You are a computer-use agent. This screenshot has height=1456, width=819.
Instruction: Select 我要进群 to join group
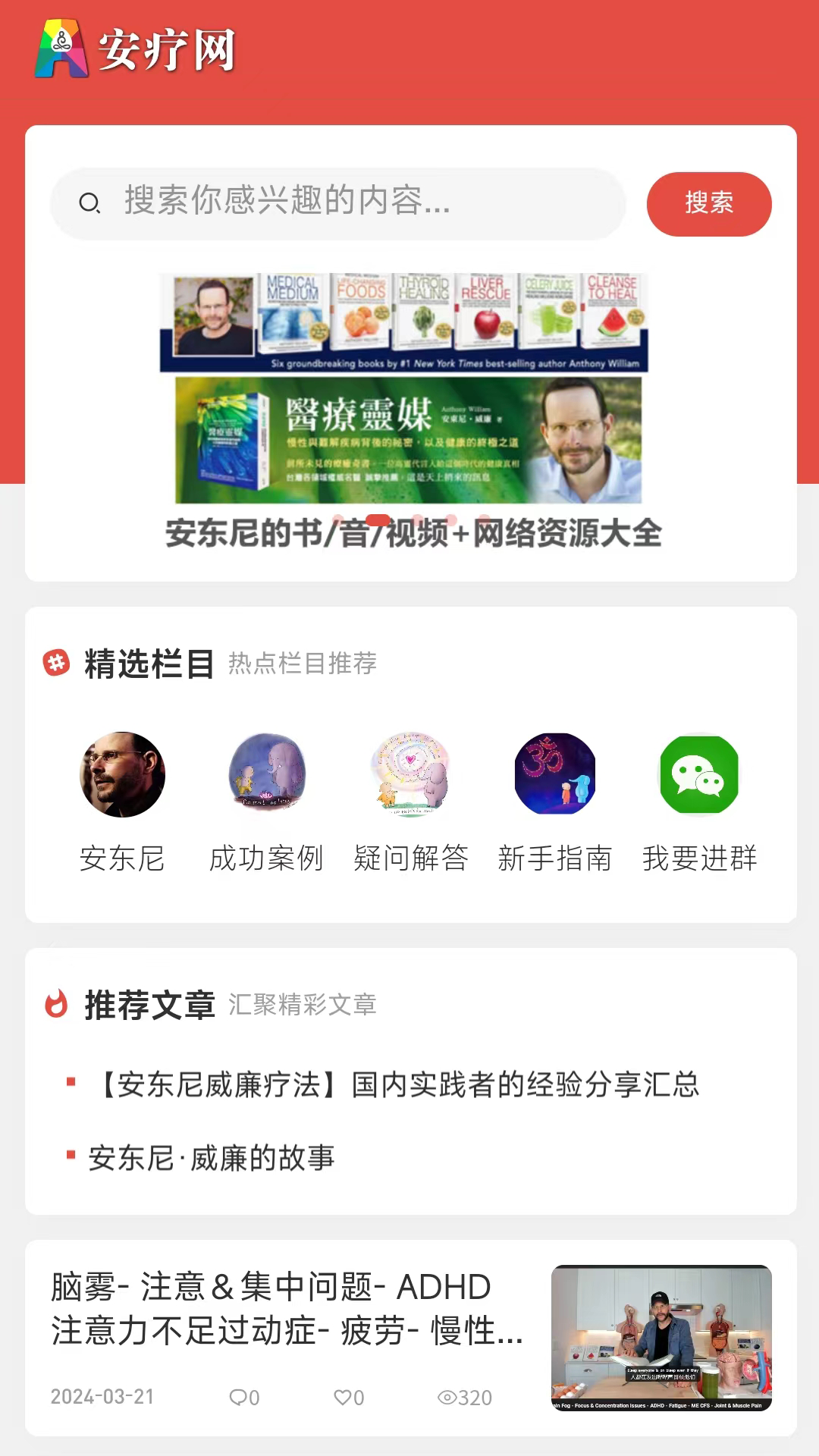pyautogui.click(x=698, y=801)
